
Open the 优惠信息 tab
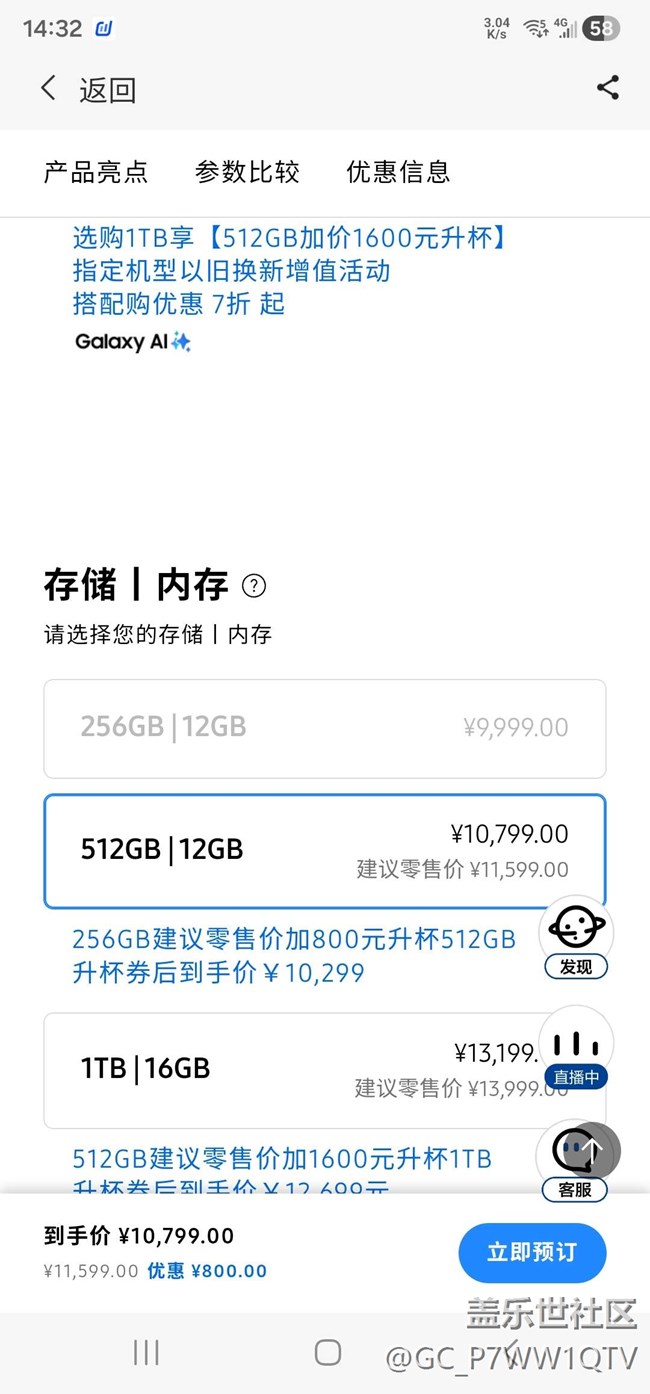pos(398,172)
